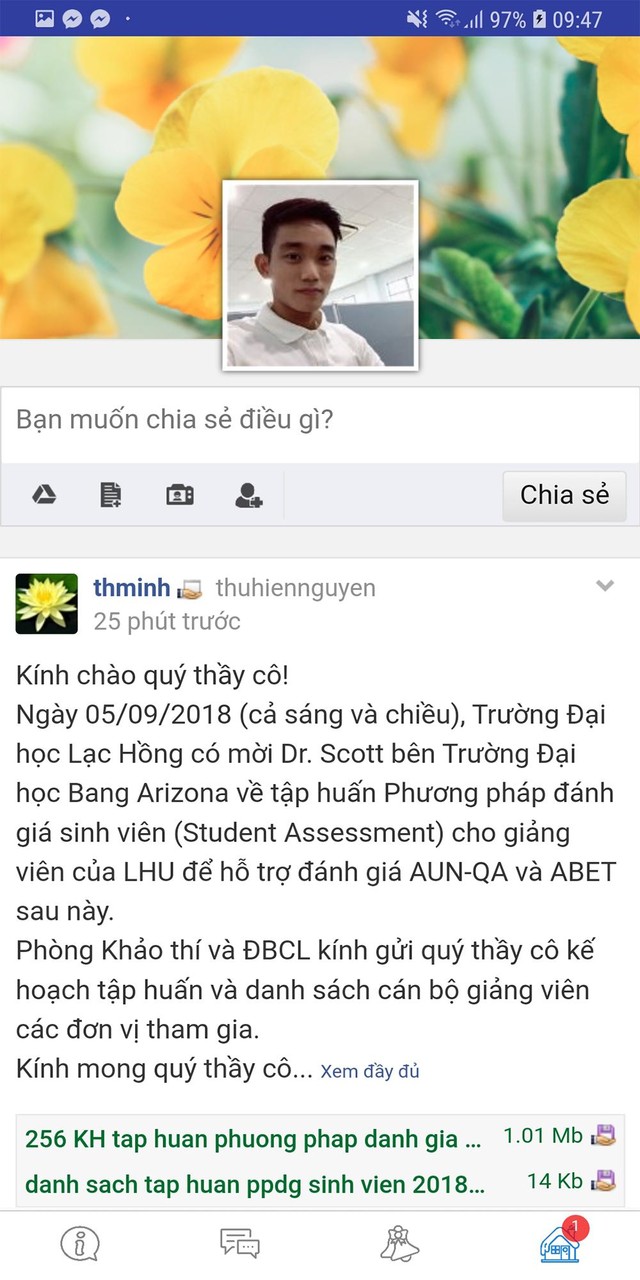Expand the post options chevron
Image resolution: width=640 pixels, height=1280 pixels.
[604, 586]
